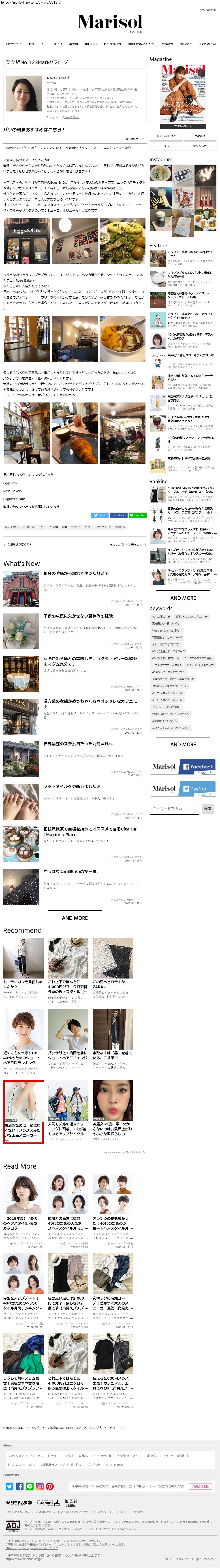Image resolution: width=220 pixels, height=1568 pixels.
Task: Open the Eggs&Co. shop link
Action: 10,483
